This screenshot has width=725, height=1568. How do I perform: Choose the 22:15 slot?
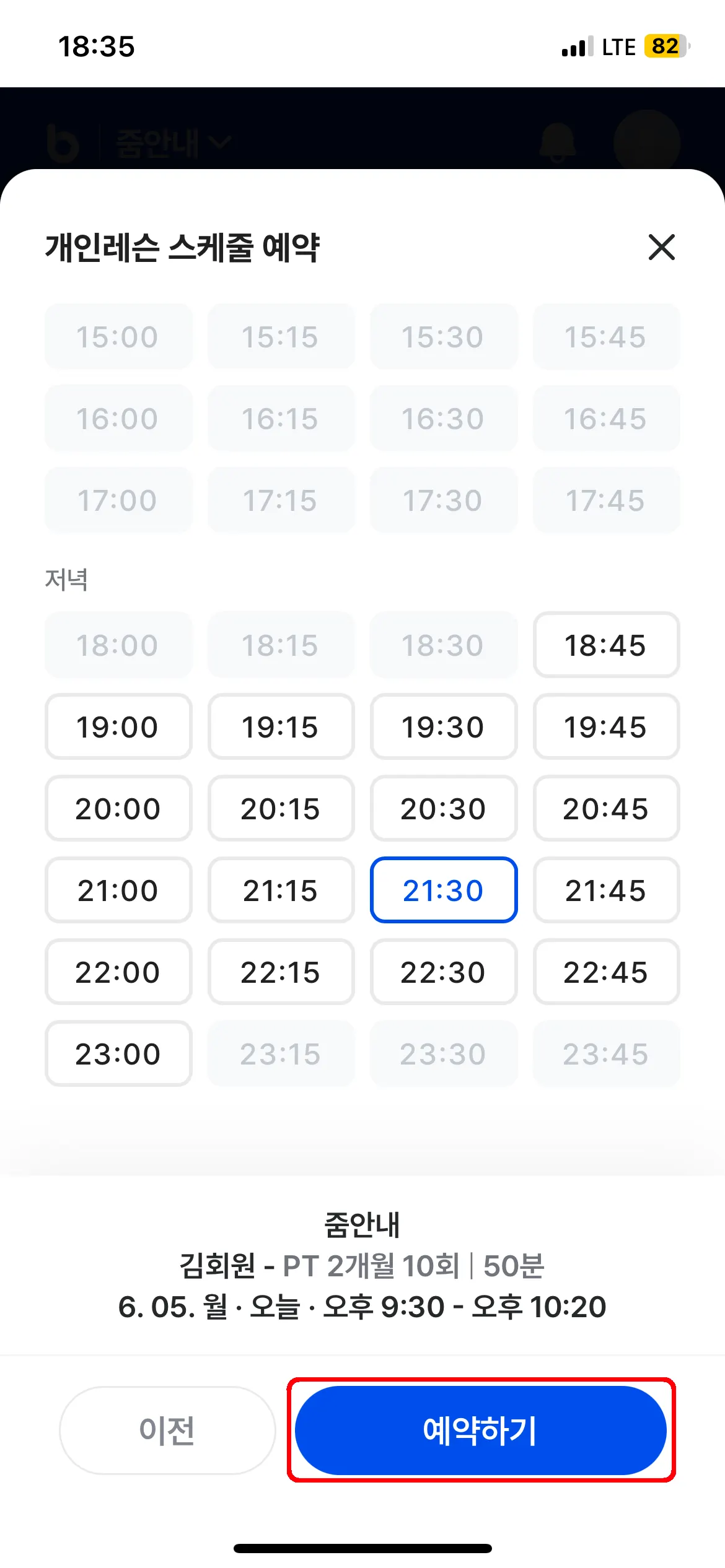point(281,972)
